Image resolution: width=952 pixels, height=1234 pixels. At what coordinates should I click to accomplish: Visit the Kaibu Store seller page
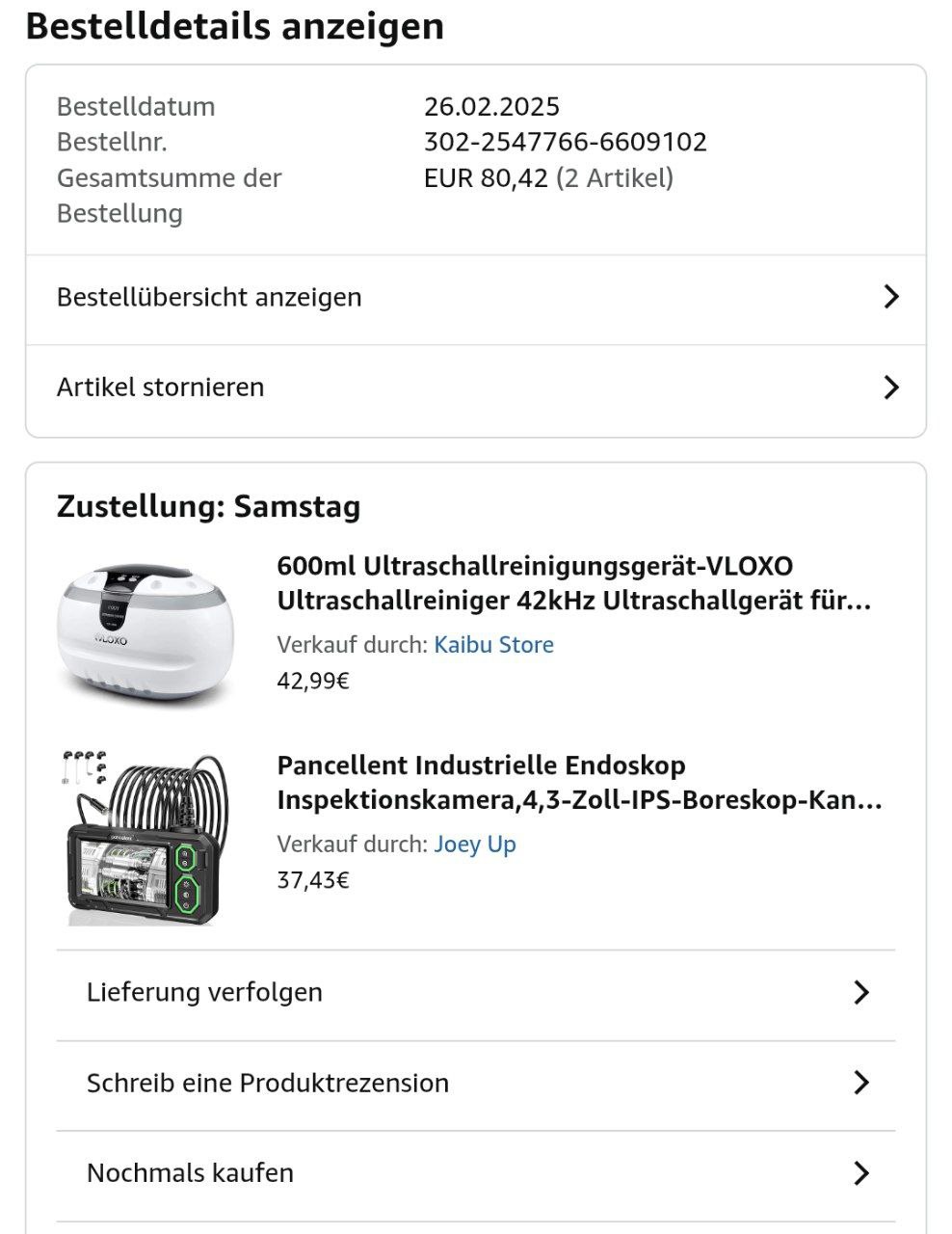(x=493, y=645)
